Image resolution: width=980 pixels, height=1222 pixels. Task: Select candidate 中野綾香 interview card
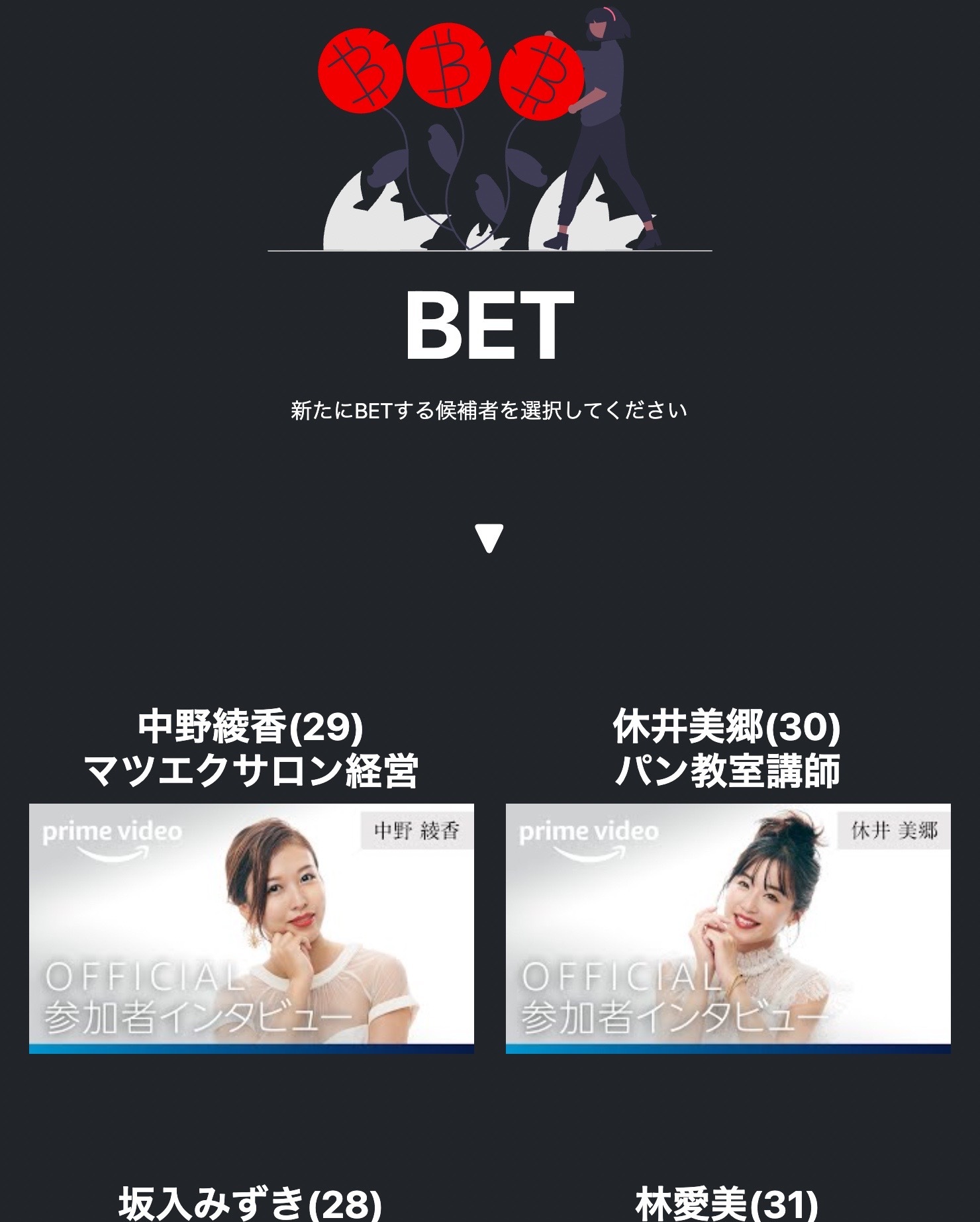[251, 927]
